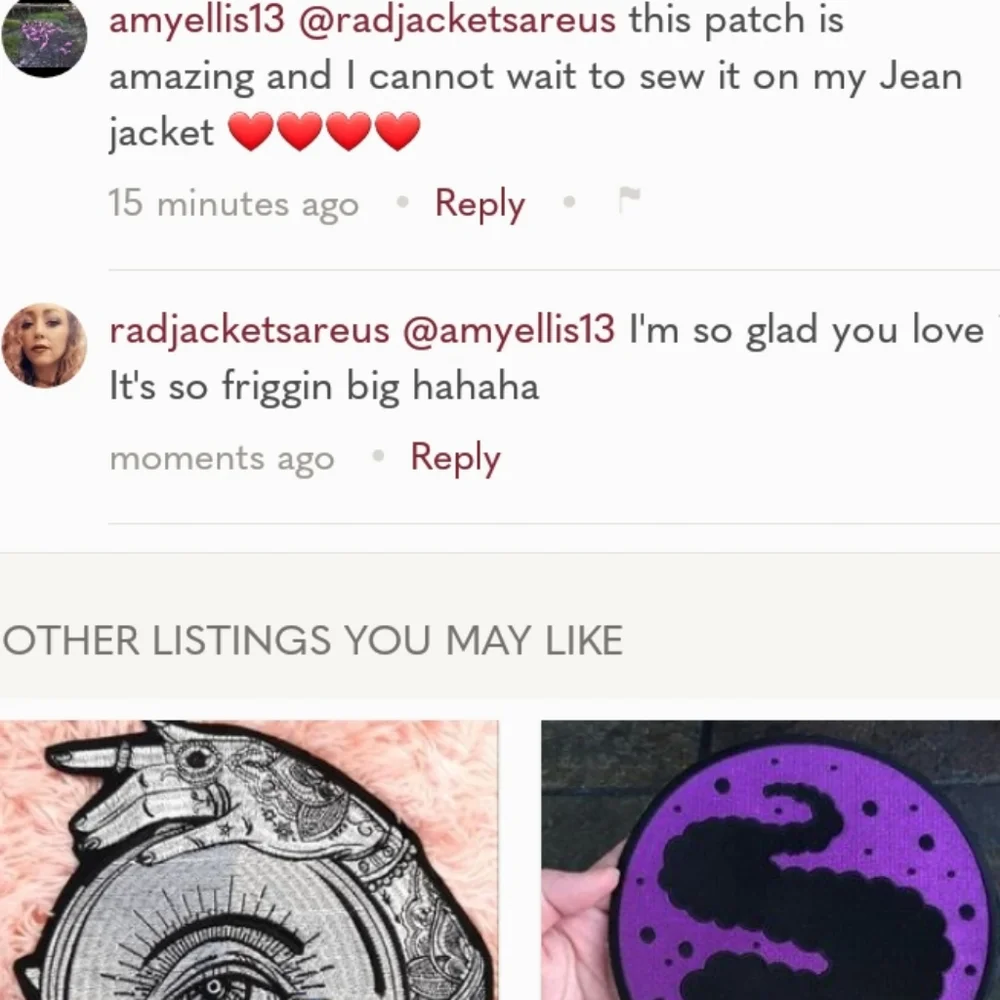Reply to amyellis13's comment
The width and height of the screenshot is (1000, 1000).
tap(479, 204)
